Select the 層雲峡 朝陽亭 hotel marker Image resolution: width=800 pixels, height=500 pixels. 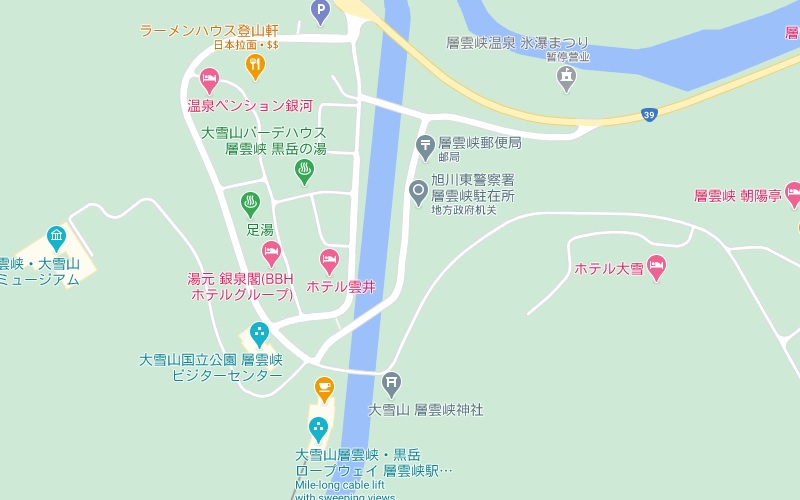[792, 193]
